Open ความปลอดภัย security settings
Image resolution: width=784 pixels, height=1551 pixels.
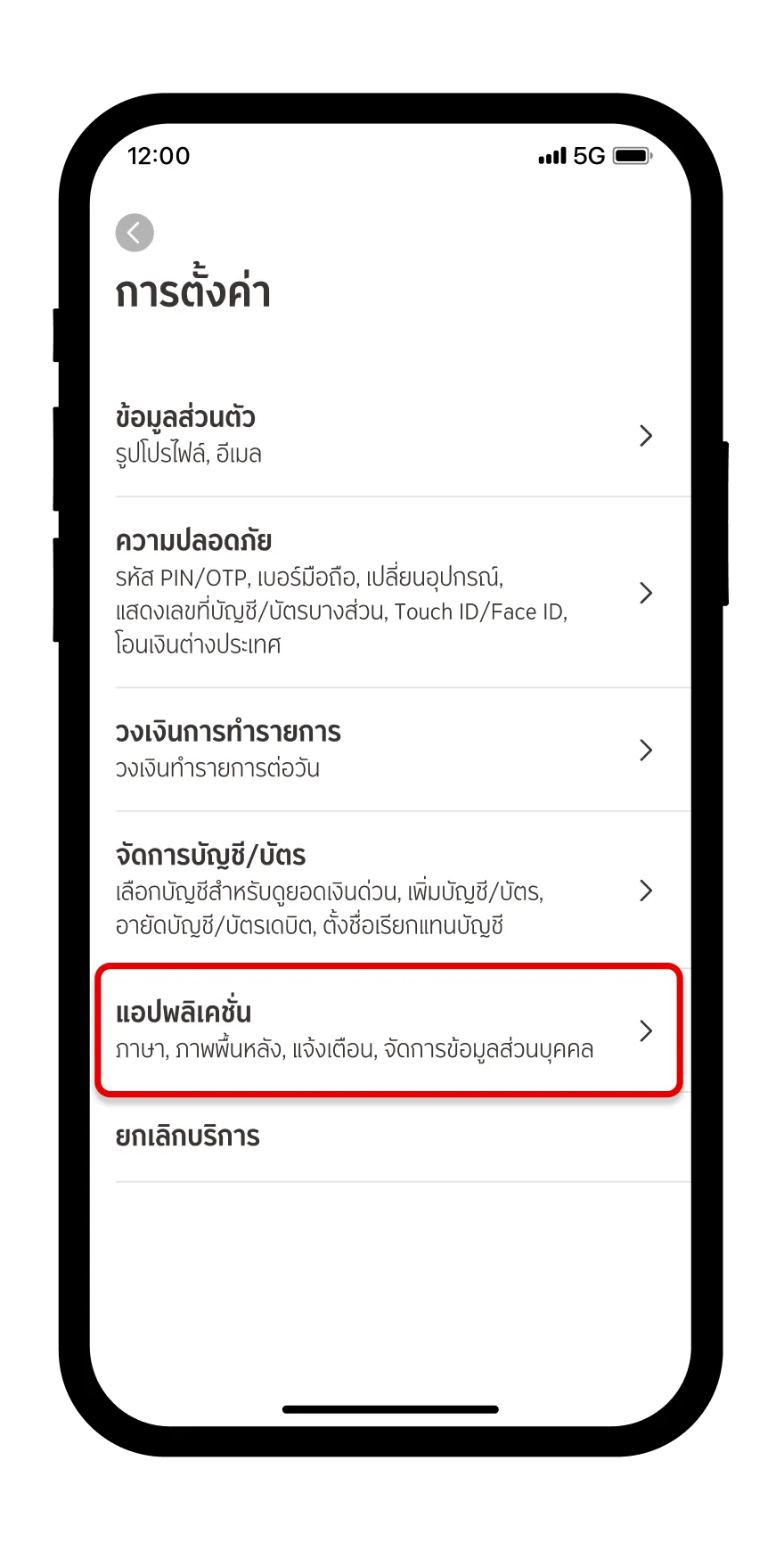tap(383, 592)
